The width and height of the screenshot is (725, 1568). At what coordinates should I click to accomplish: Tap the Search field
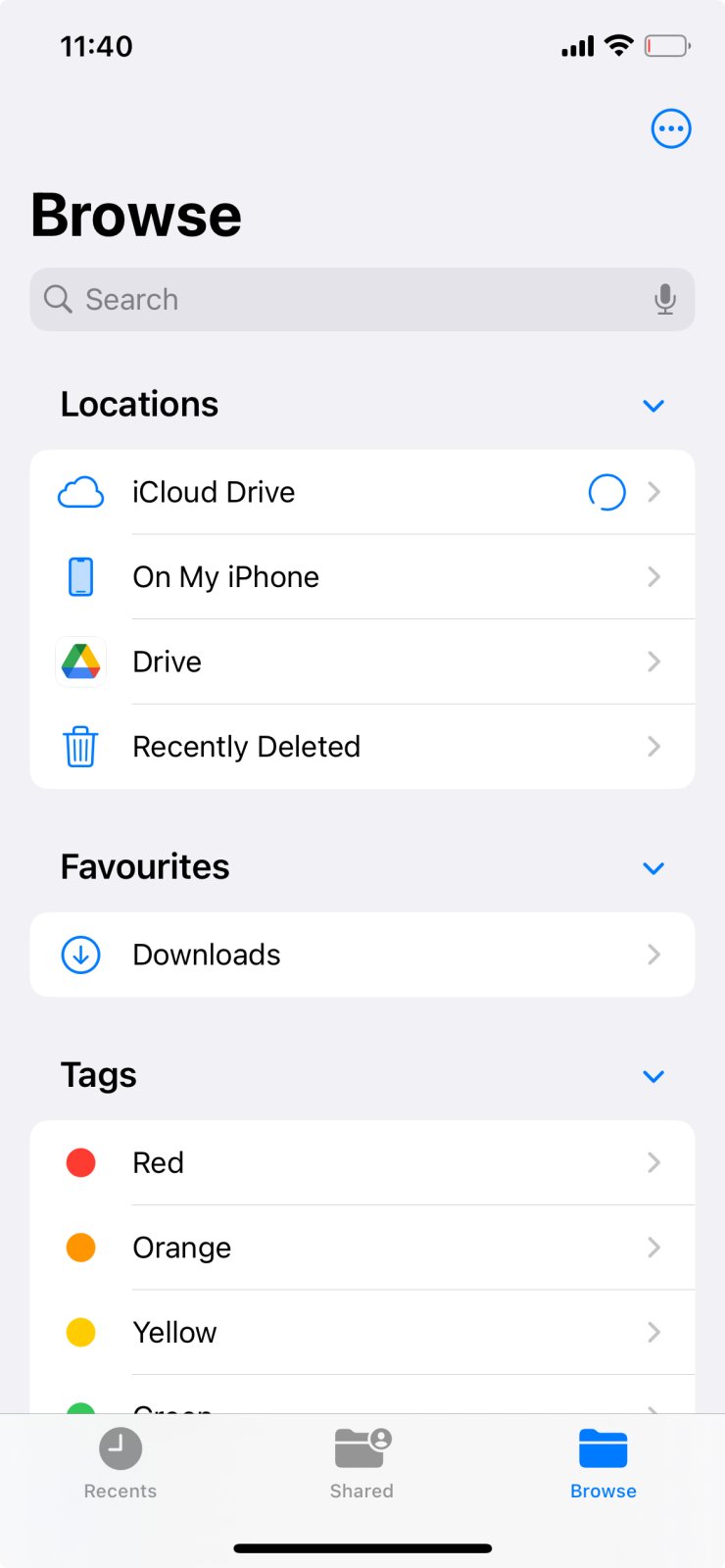[x=362, y=299]
